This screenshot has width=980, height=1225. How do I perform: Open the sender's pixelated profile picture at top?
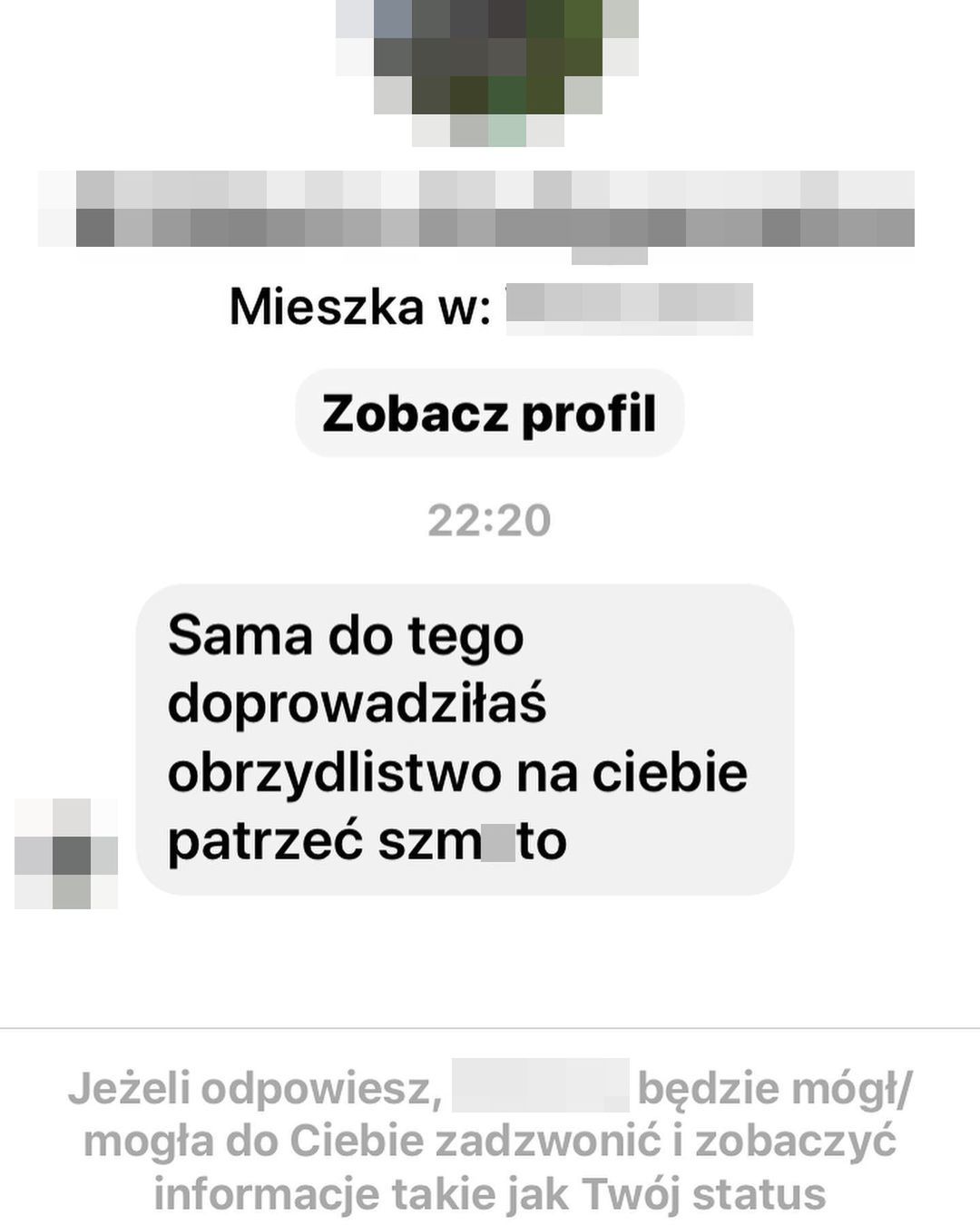coord(487,68)
